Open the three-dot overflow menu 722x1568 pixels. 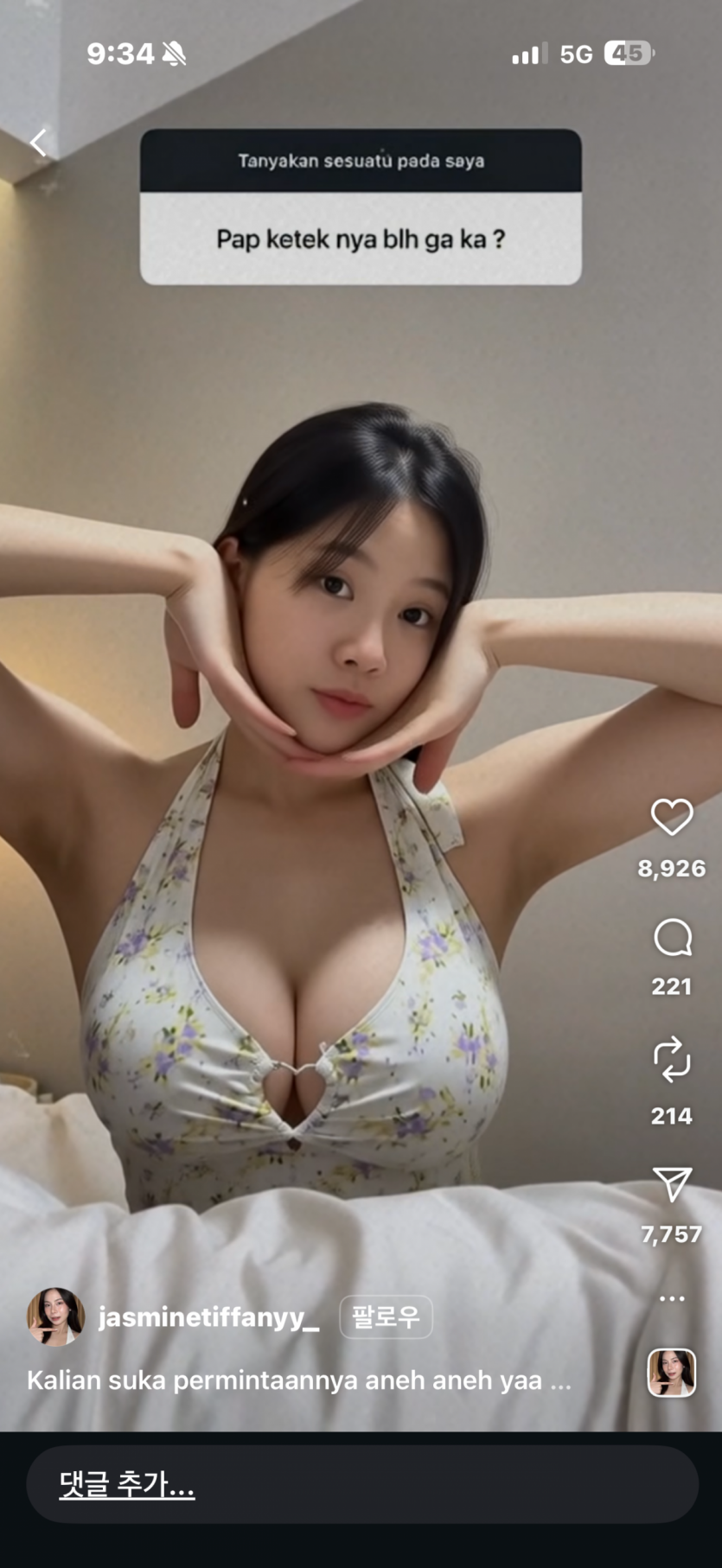coord(672,1298)
